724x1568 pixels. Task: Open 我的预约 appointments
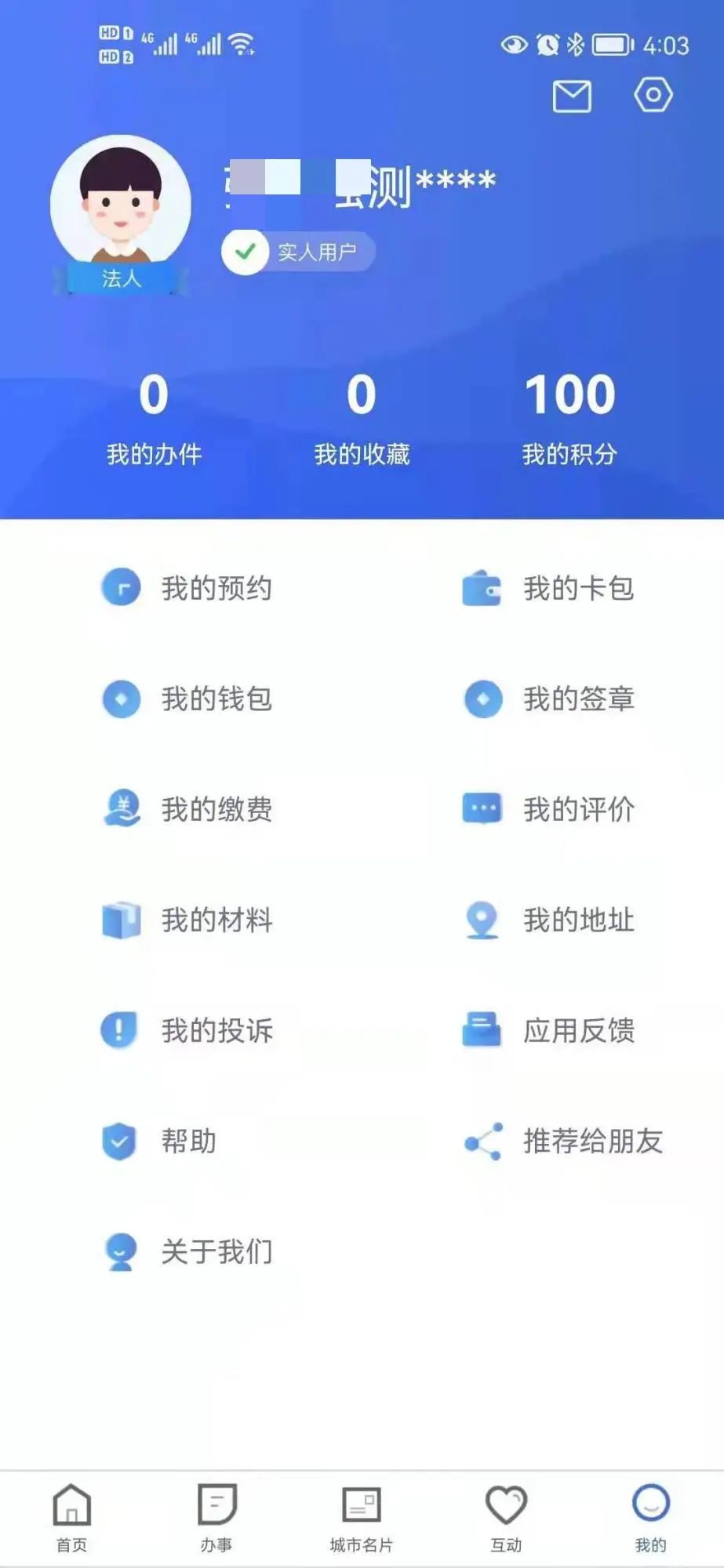(188, 588)
